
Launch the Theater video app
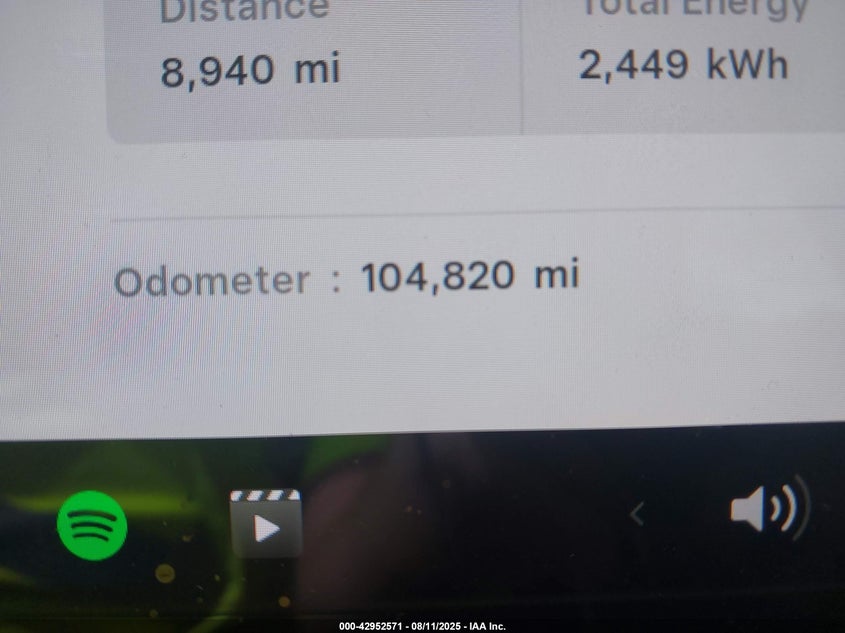point(265,523)
